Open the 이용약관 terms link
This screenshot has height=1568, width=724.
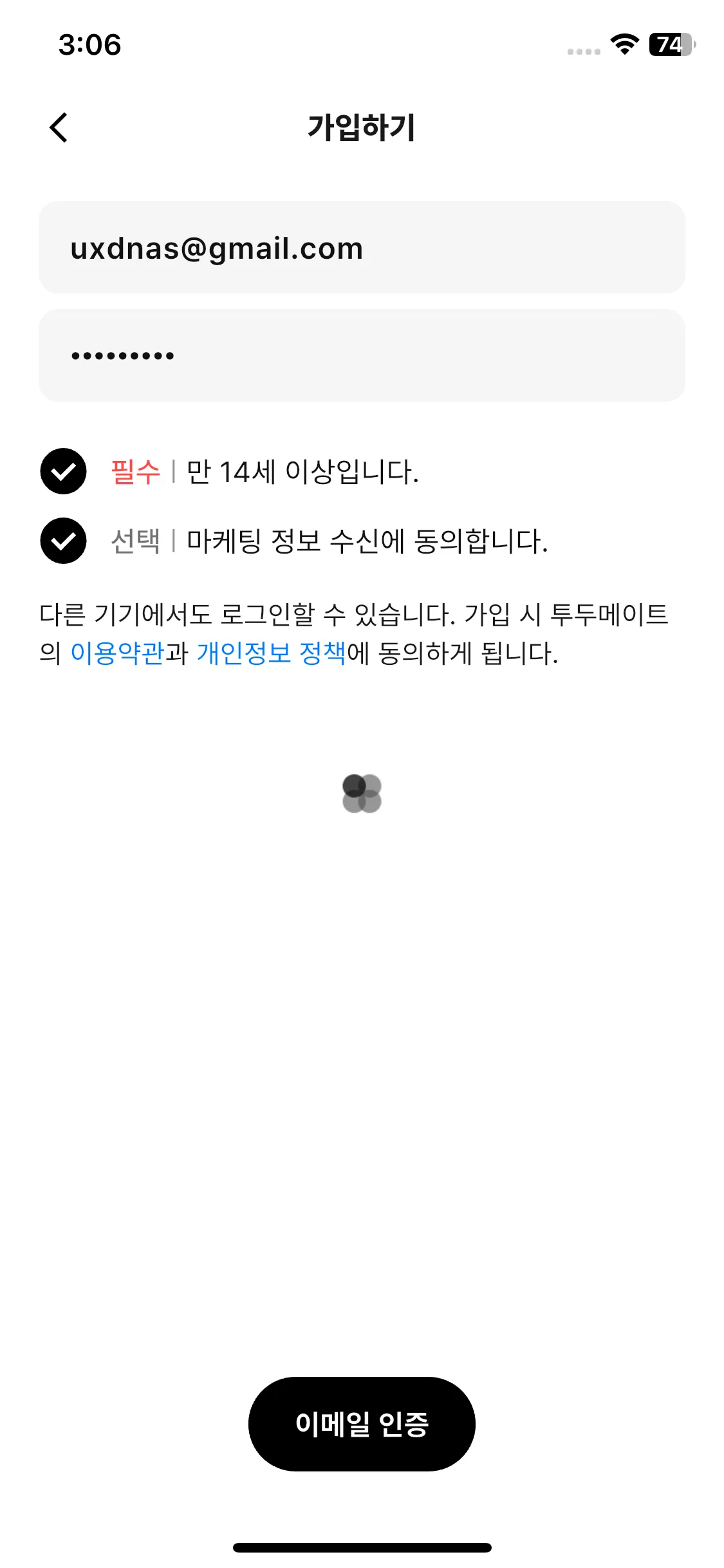pos(117,653)
